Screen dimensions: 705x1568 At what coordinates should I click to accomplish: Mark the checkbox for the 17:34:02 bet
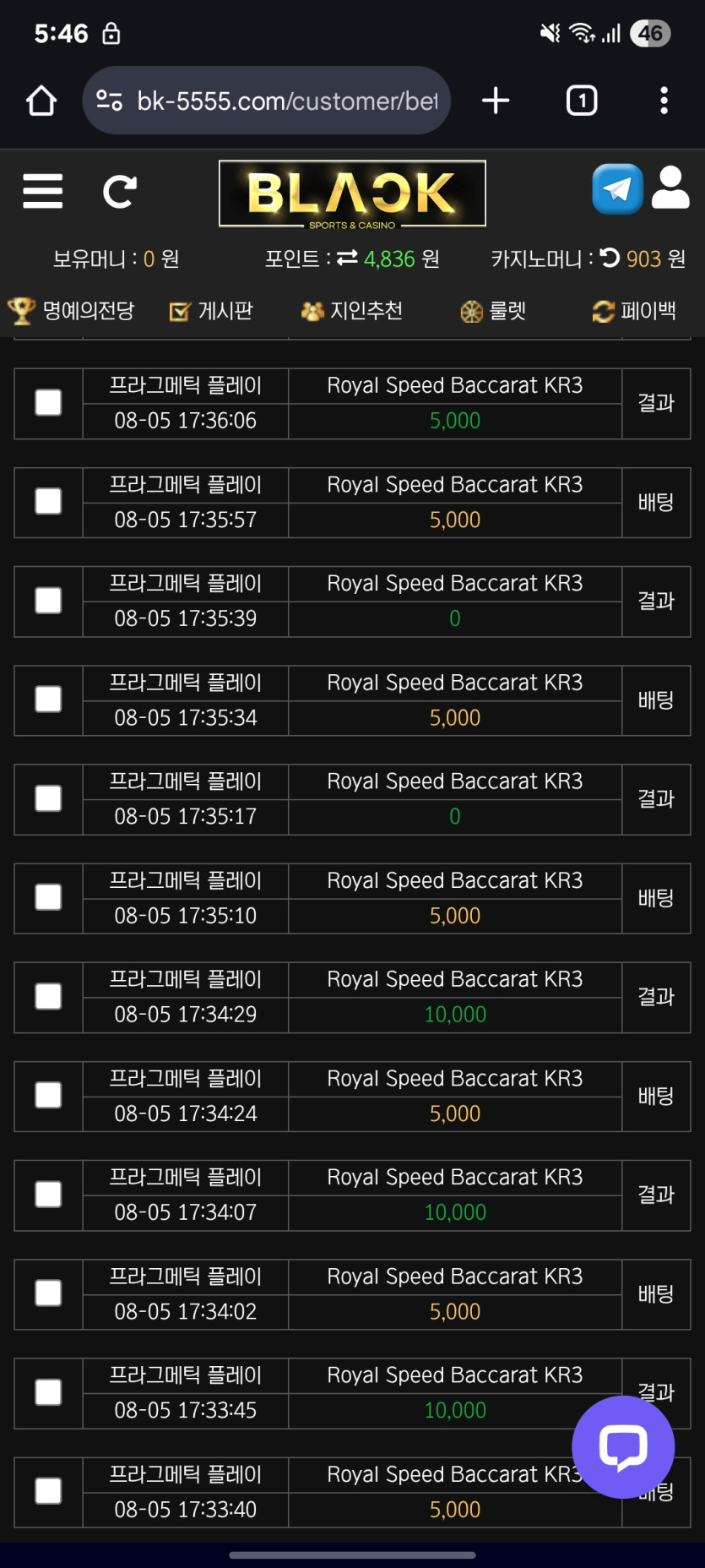pos(48,1293)
